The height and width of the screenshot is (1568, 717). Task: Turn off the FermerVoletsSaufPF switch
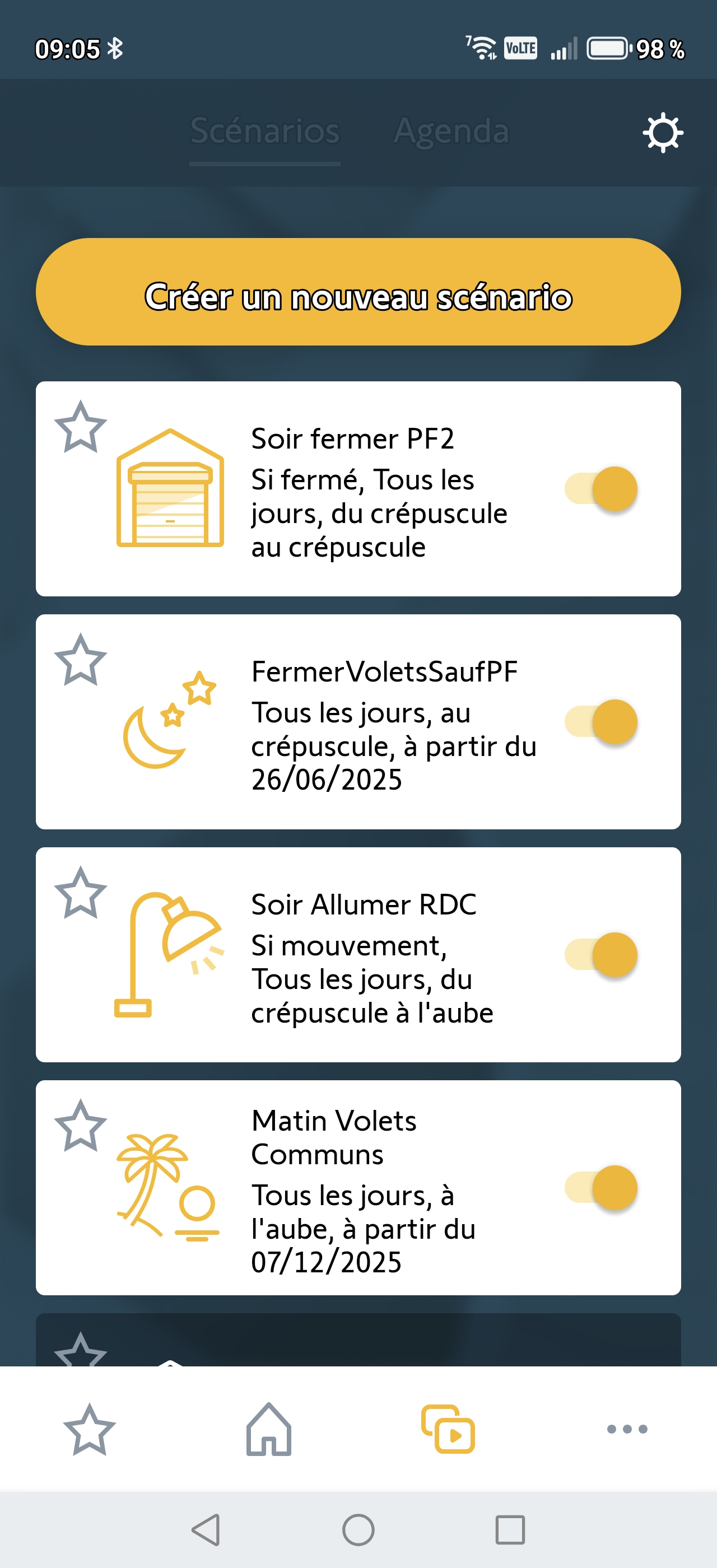[602, 722]
